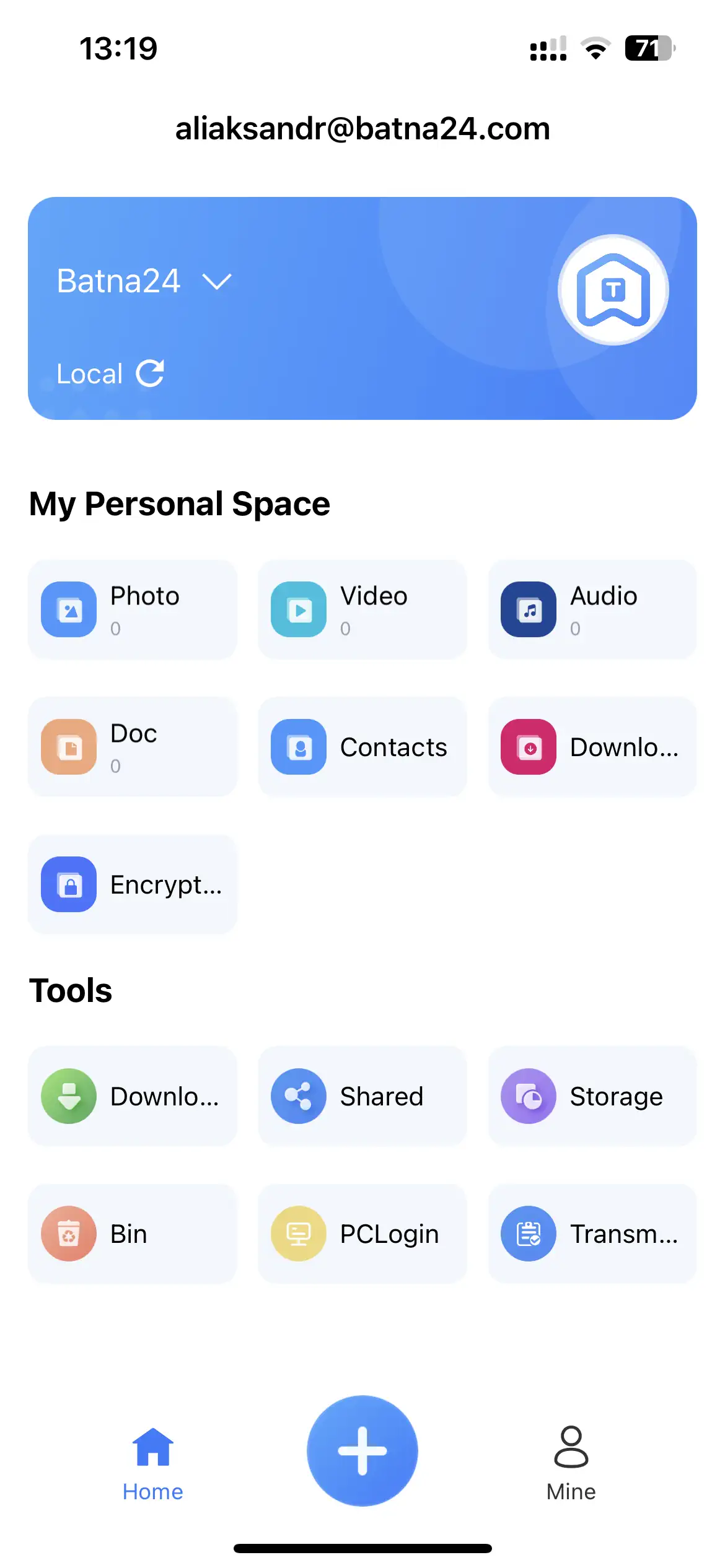Open the Video folder

tap(362, 610)
